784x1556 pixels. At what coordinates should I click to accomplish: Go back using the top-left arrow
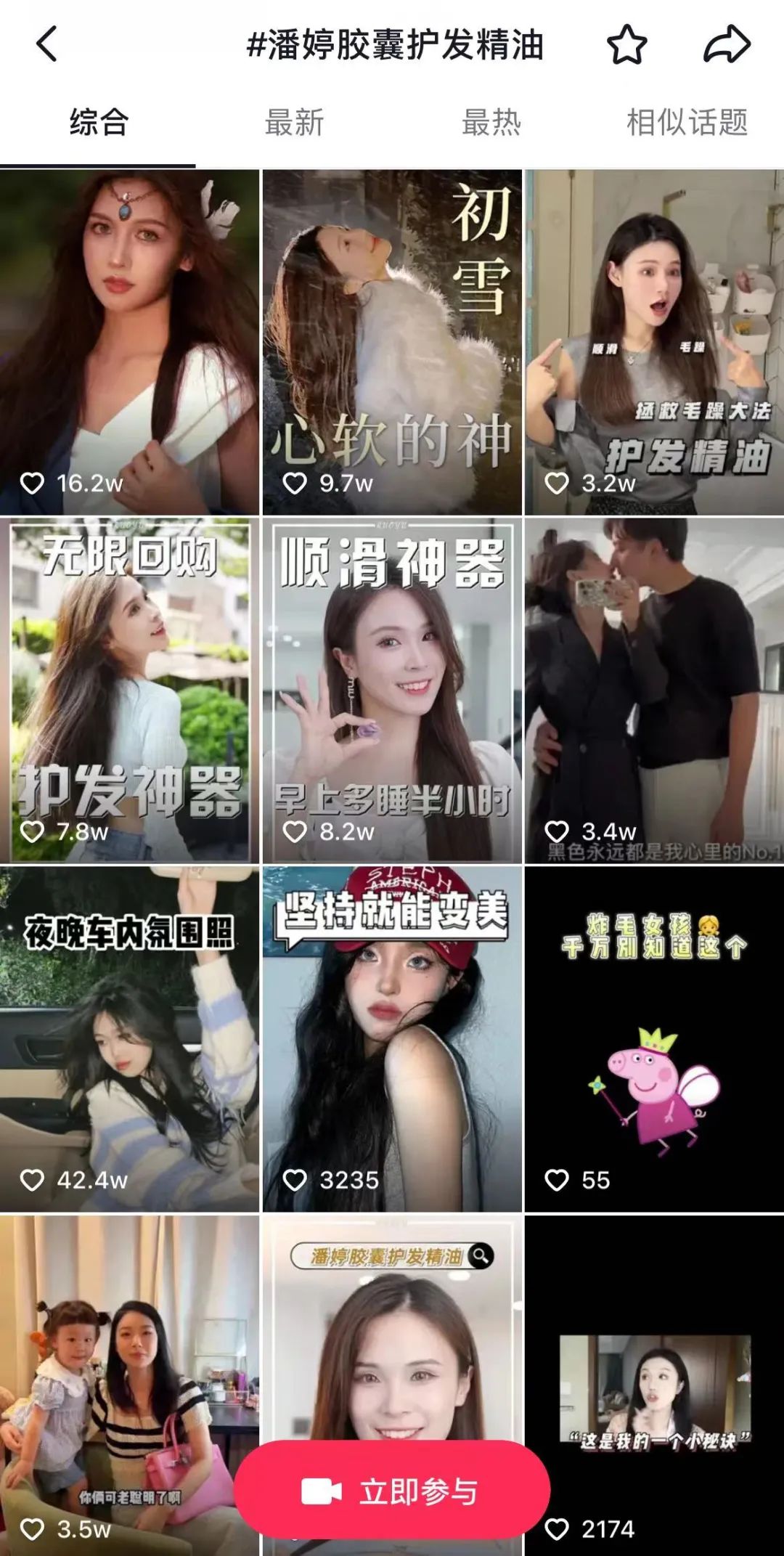[46, 44]
